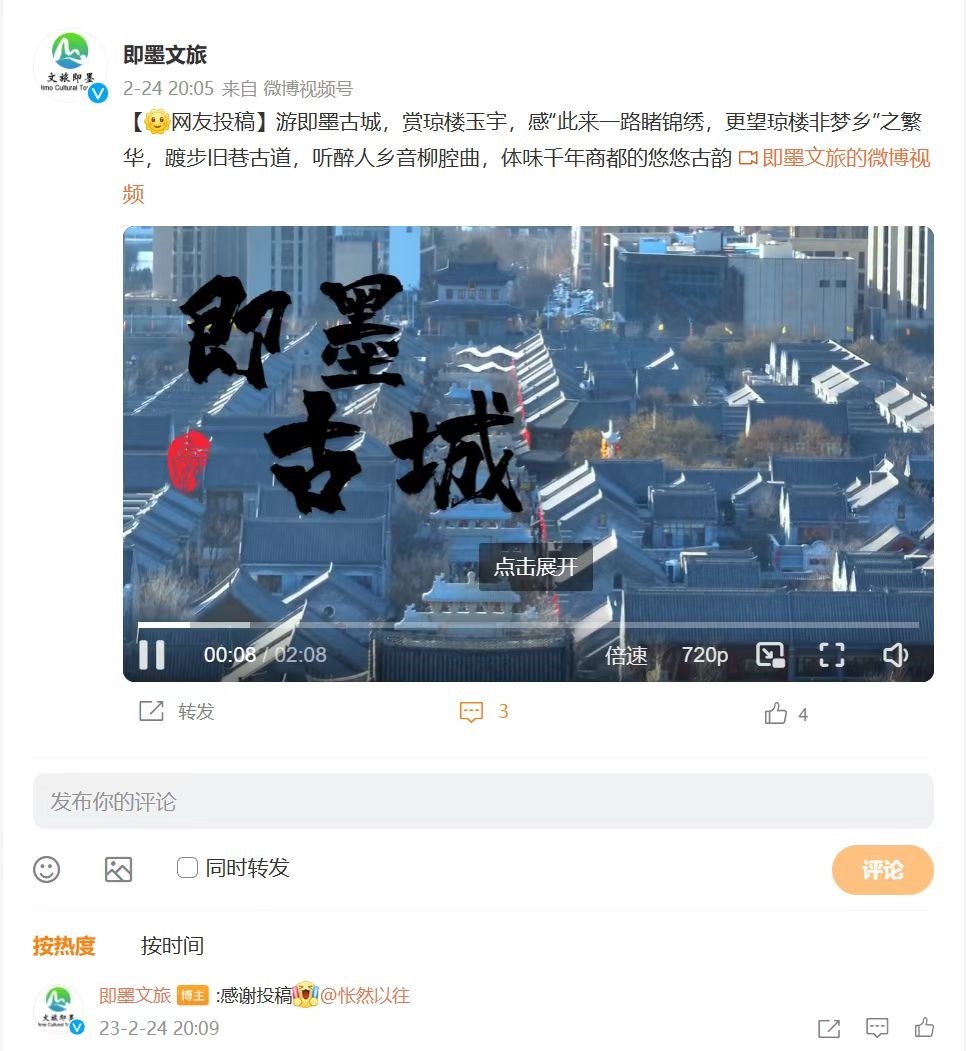Attach an image to the comment
This screenshot has width=966, height=1051.
(x=118, y=869)
